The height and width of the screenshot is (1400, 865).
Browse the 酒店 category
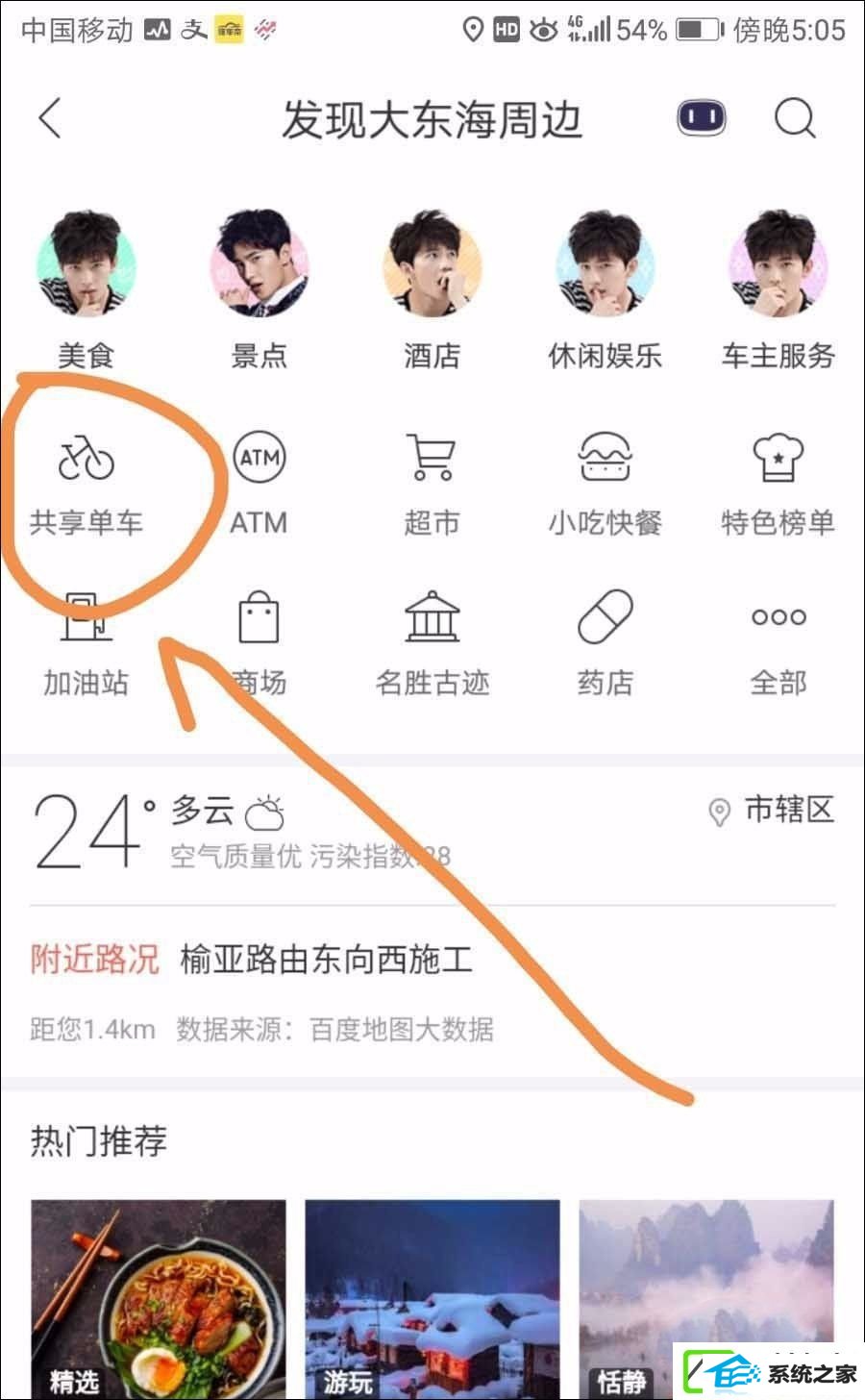(432, 288)
